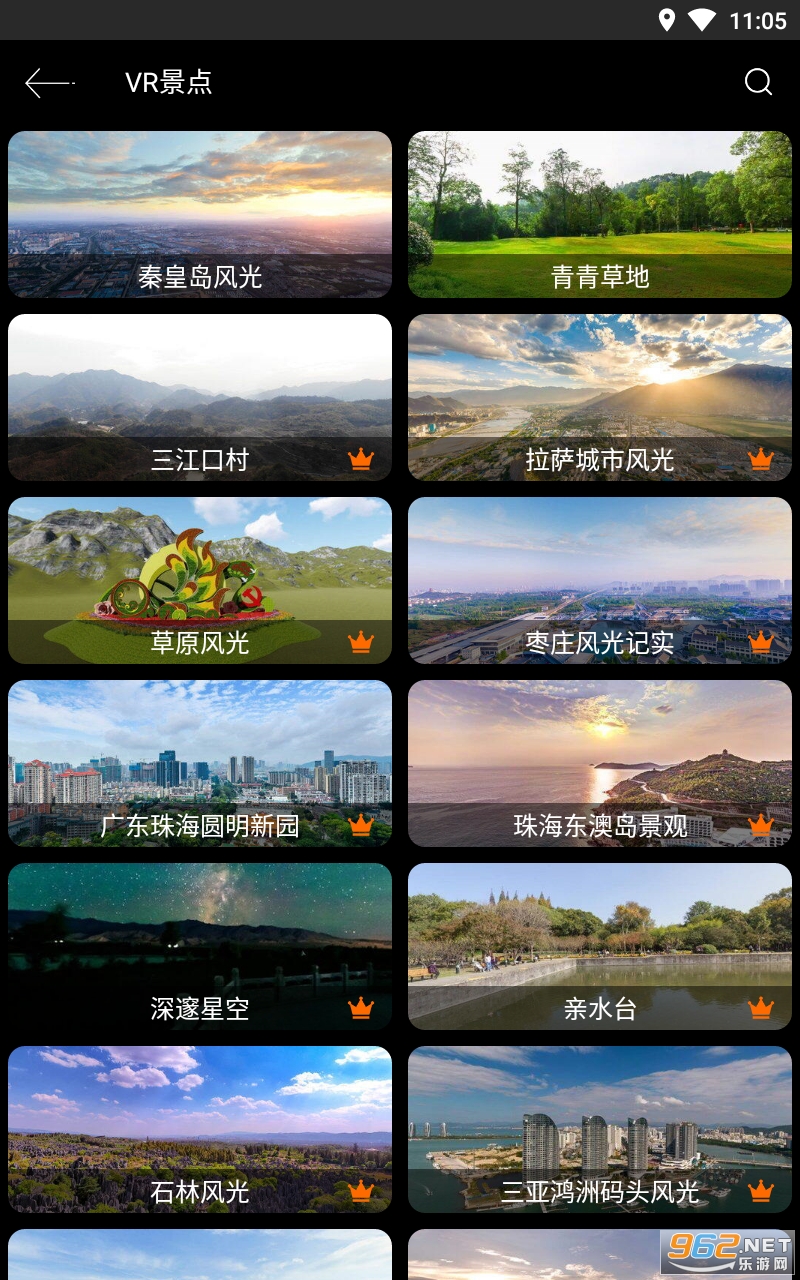Go back using the arrow icon
Screen dimensions: 800x1280
tap(48, 83)
